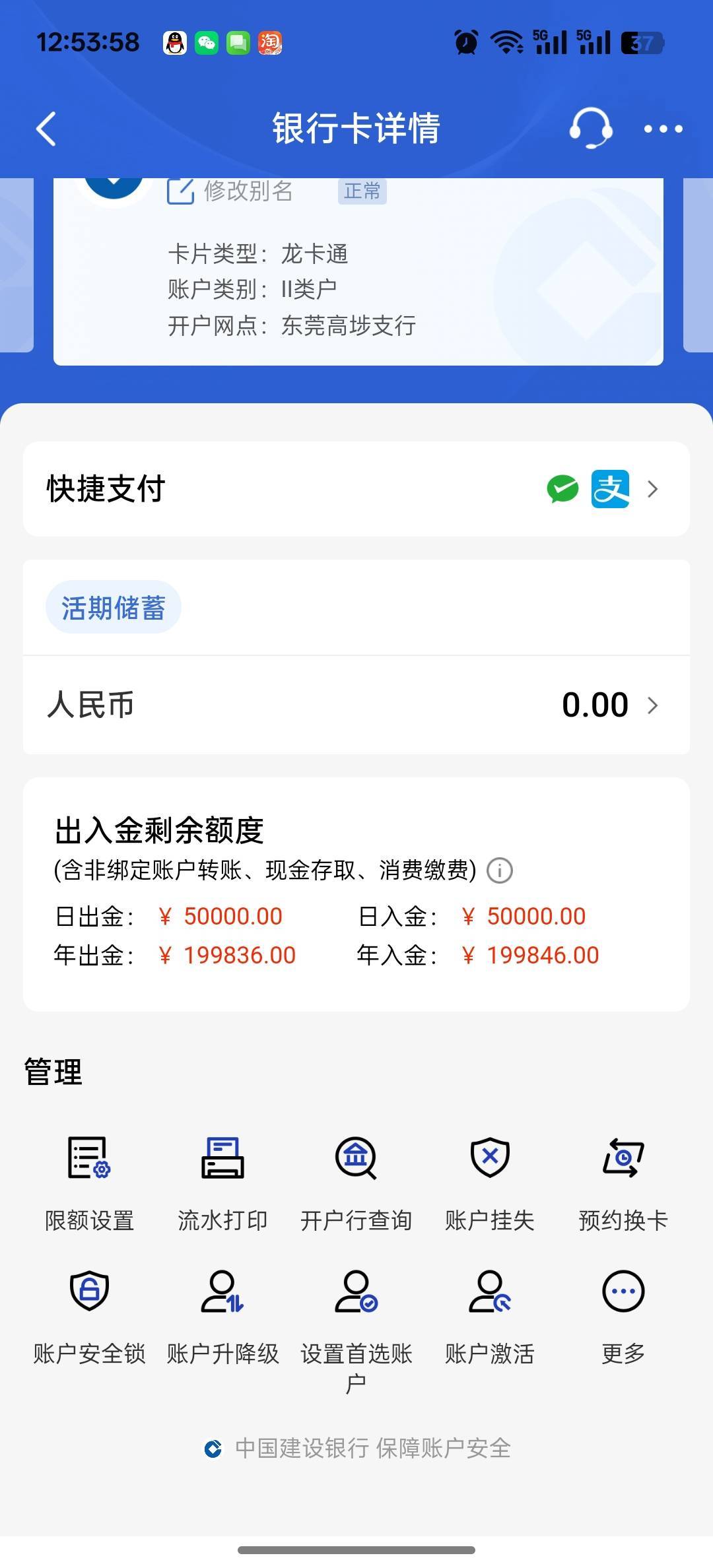713x1568 pixels.
Task: Select the 活期储蓄 chip
Action: tap(114, 608)
